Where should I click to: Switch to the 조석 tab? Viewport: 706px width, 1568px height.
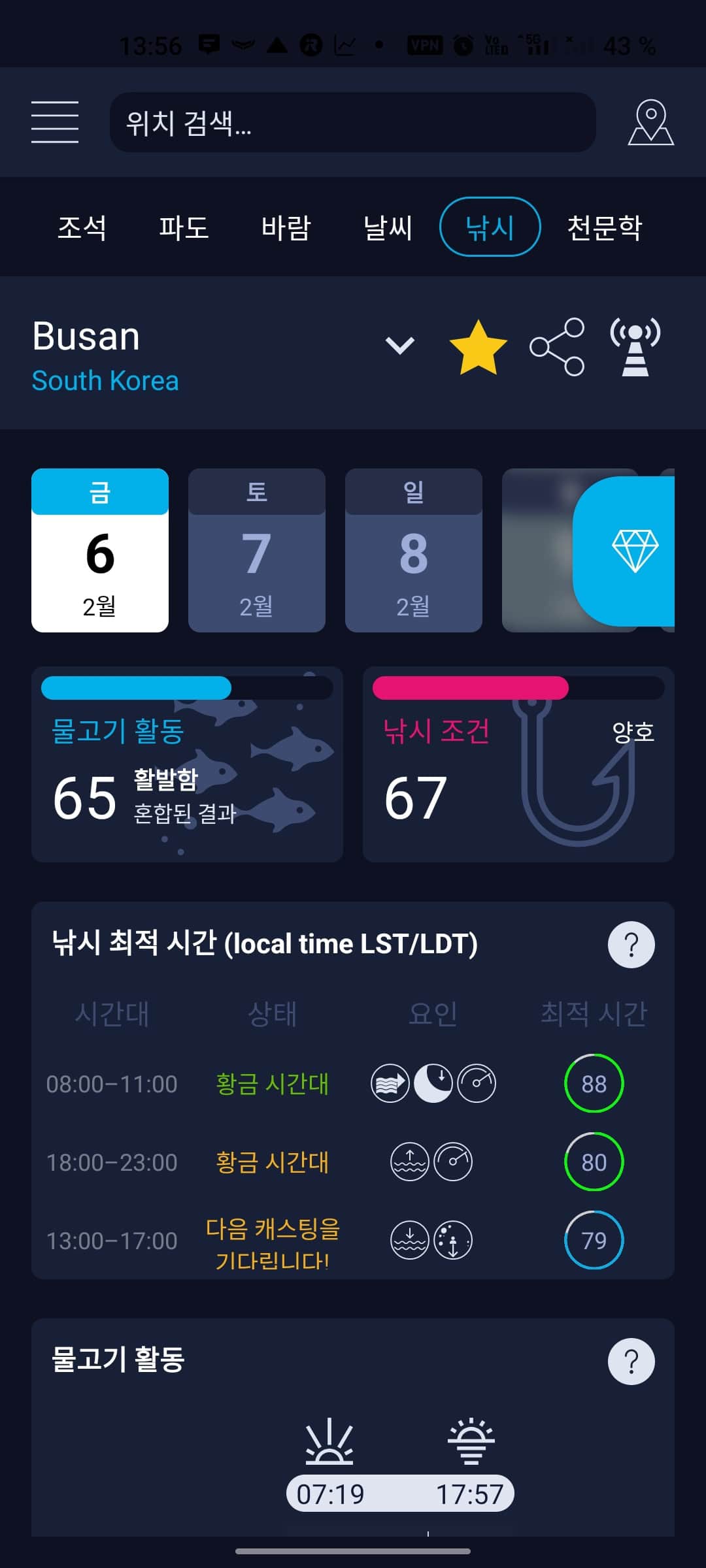[x=81, y=228]
